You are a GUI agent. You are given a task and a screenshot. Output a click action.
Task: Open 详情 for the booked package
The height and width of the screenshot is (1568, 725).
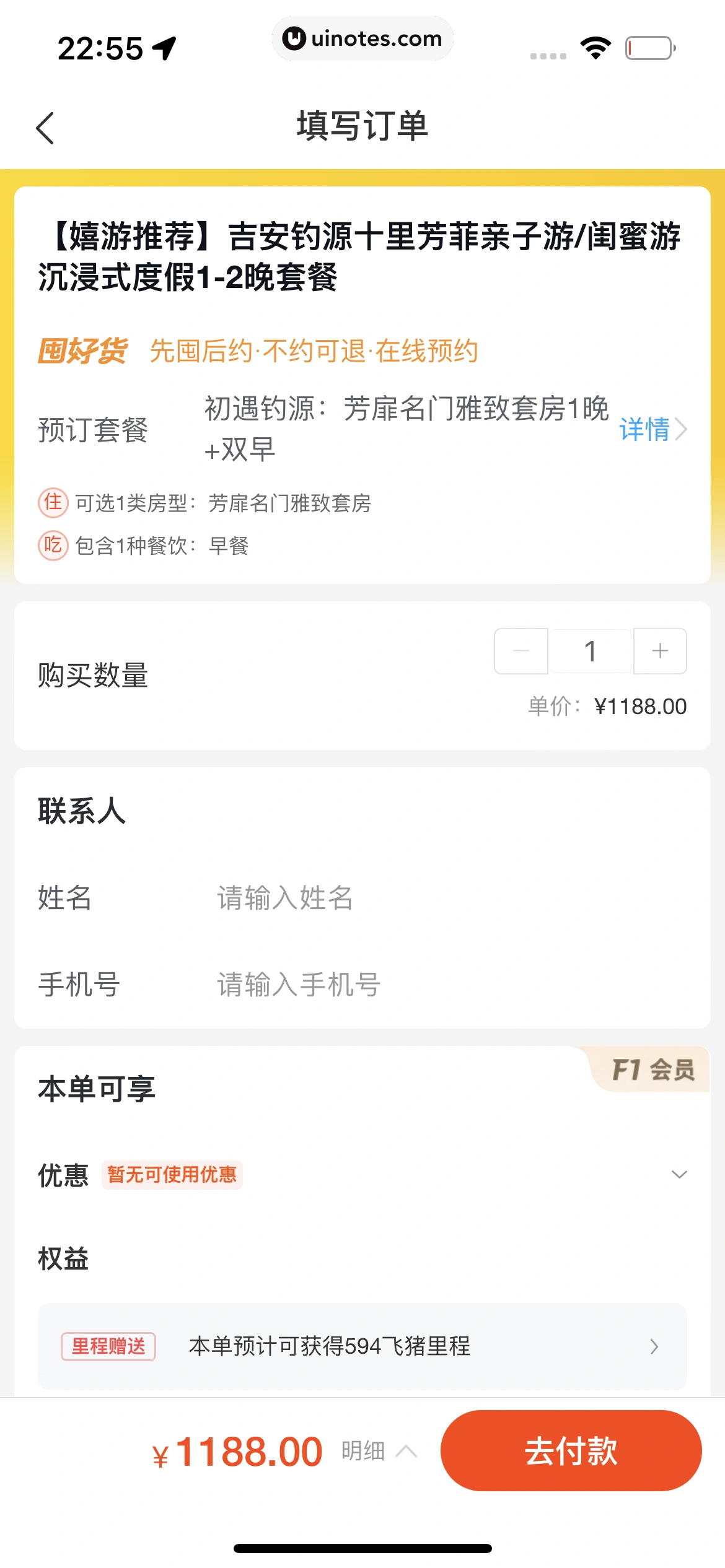click(x=652, y=429)
